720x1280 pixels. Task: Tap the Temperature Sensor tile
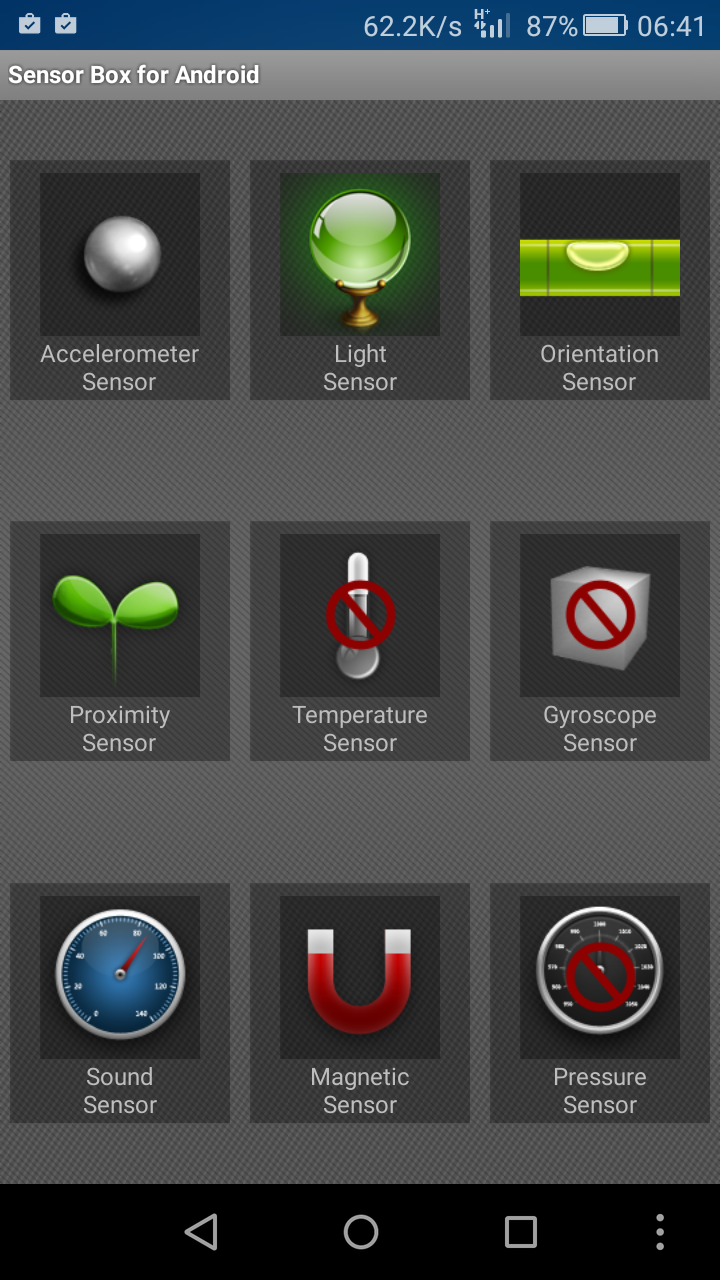(x=360, y=641)
